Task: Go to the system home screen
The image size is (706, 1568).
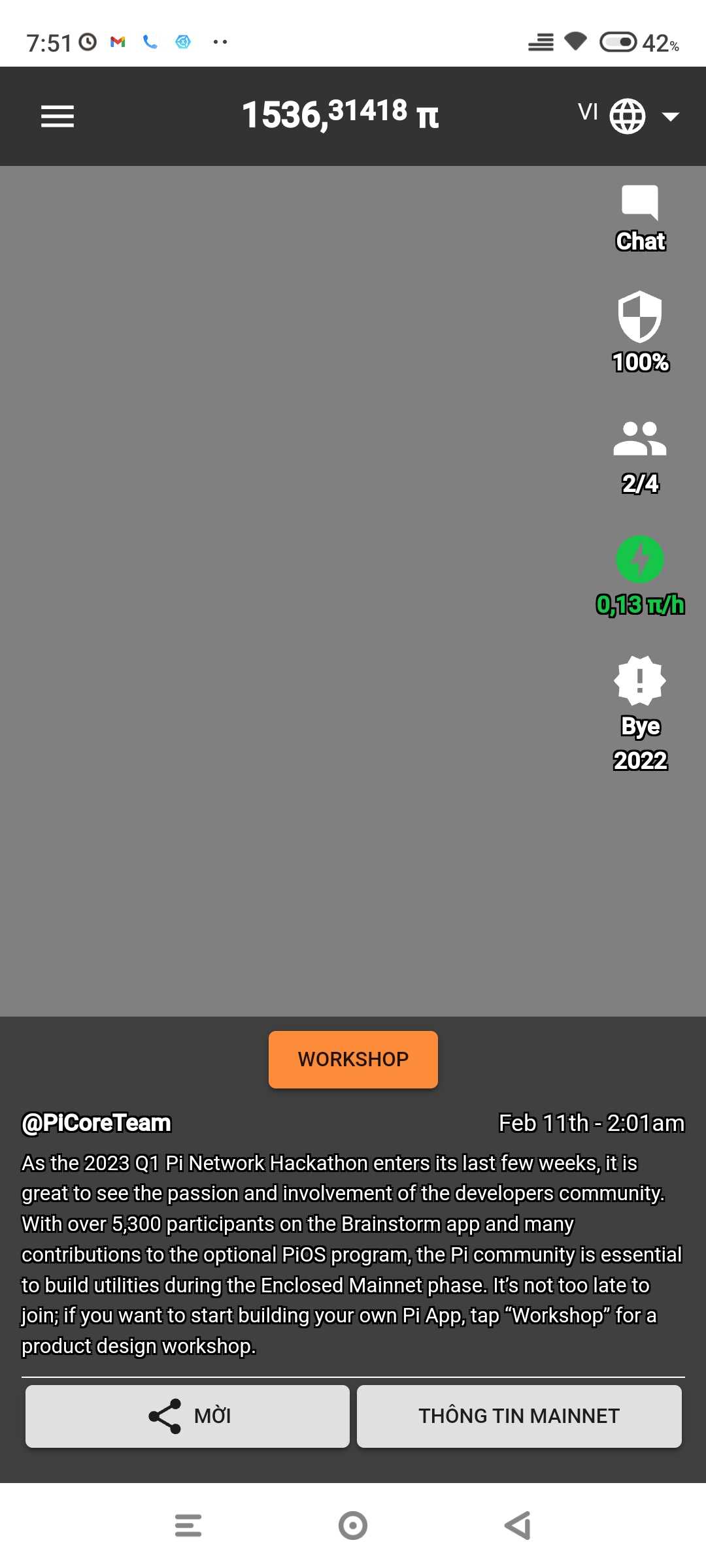Action: pyautogui.click(x=353, y=1526)
